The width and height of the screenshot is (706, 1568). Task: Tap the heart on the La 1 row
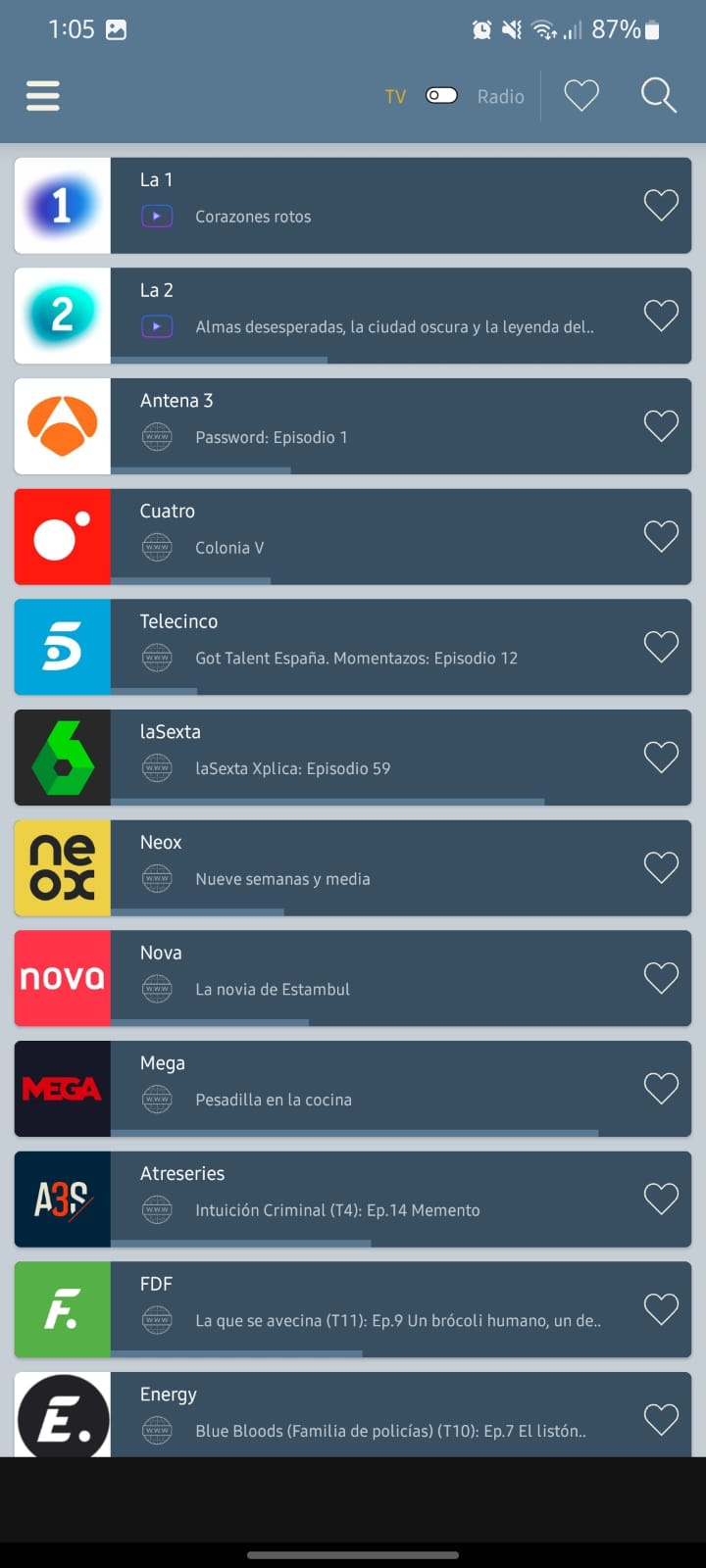coord(661,205)
